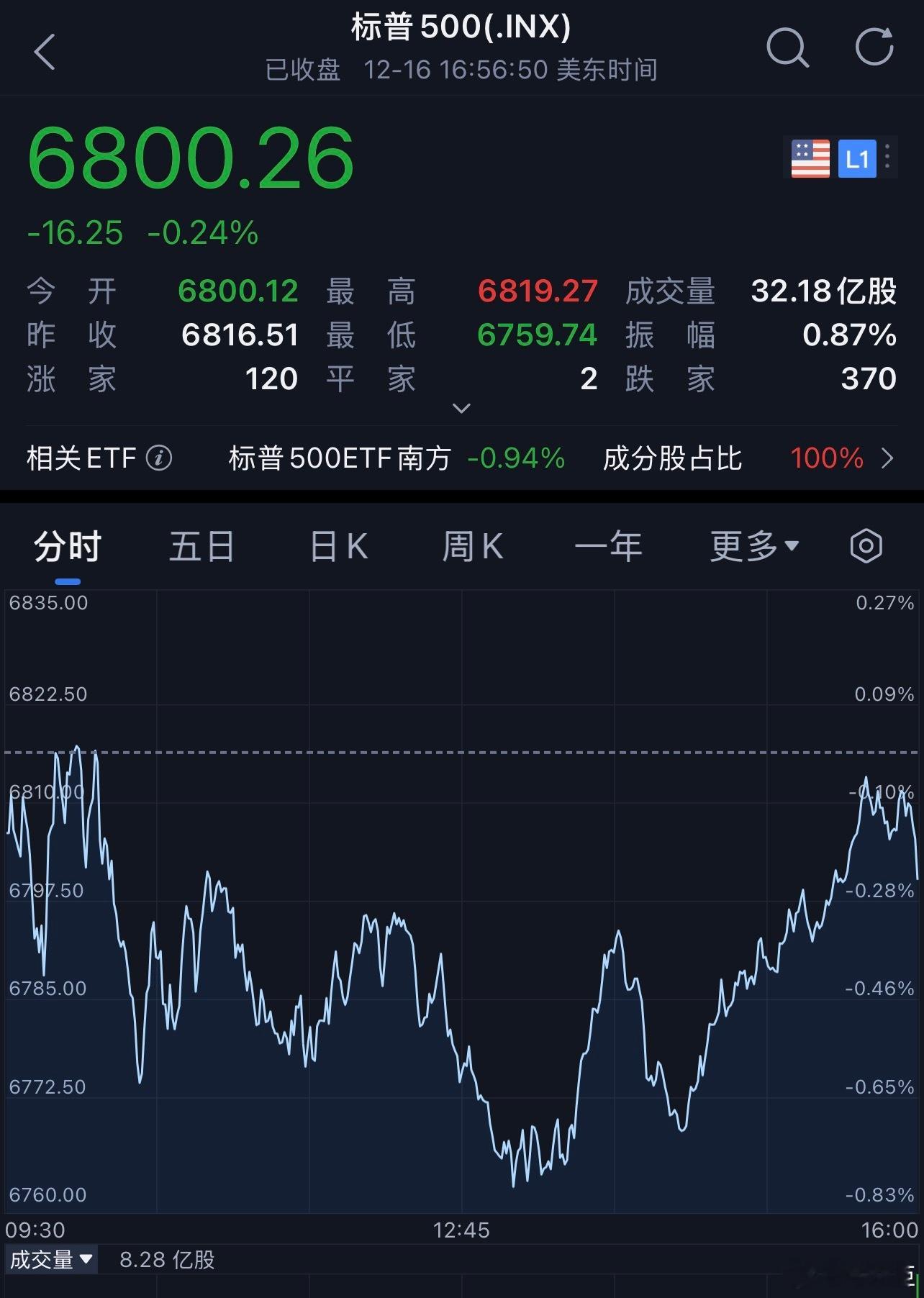This screenshot has width=924, height=1298.
Task: Open the L1 quote level options
Action: pos(858,158)
